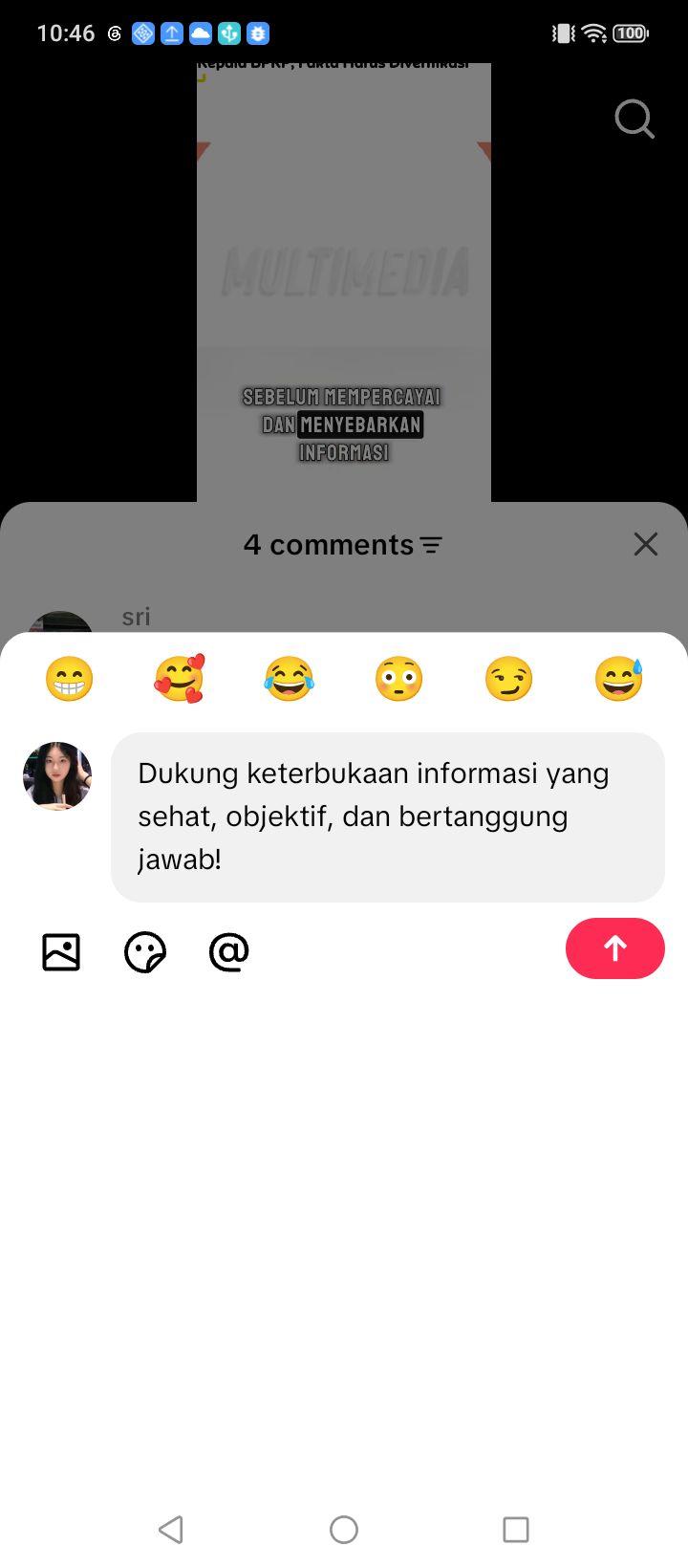Screen dimensions: 688x1568
Task: Open search at the top right
Action: (x=634, y=120)
